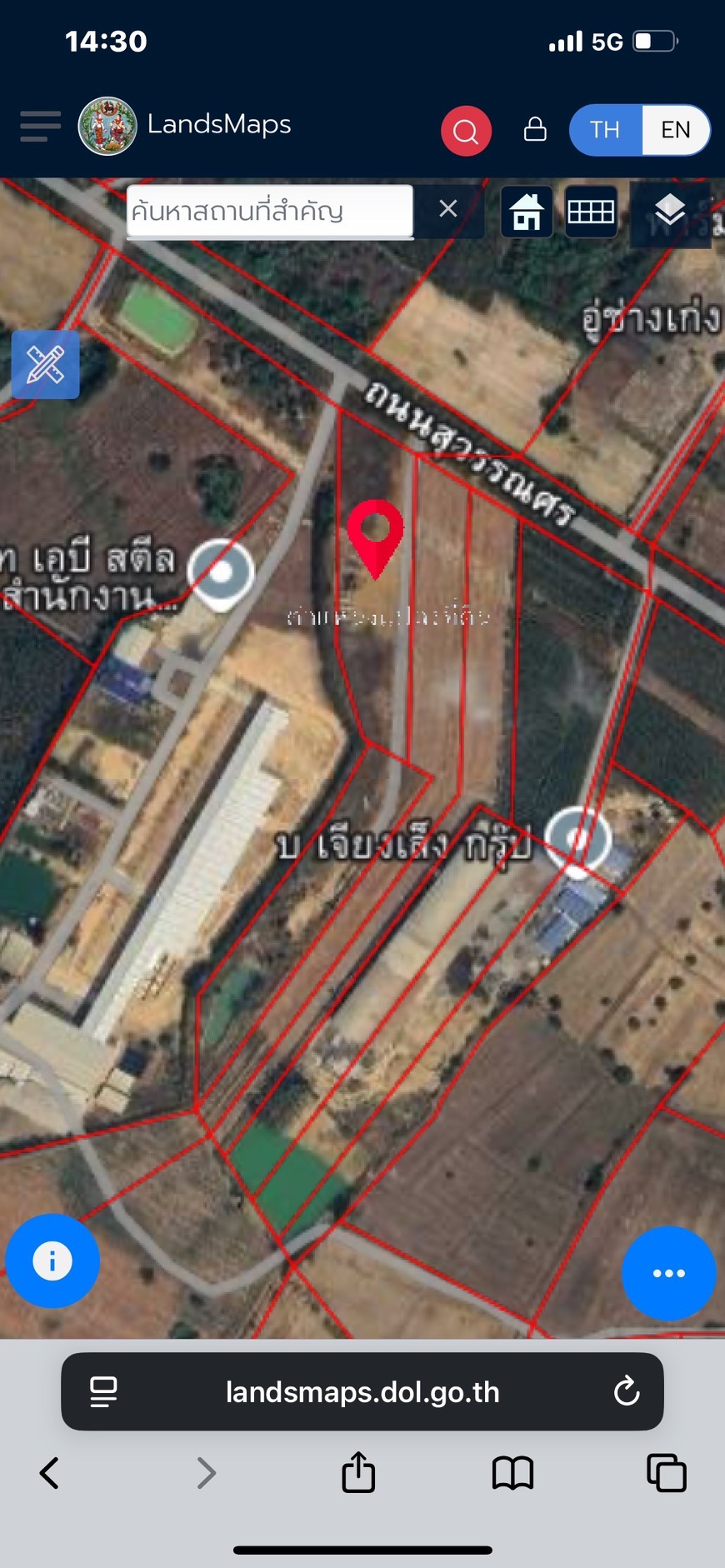Image resolution: width=725 pixels, height=1568 pixels.
Task: Open the measure ruler and pencil tool
Action: 46,365
